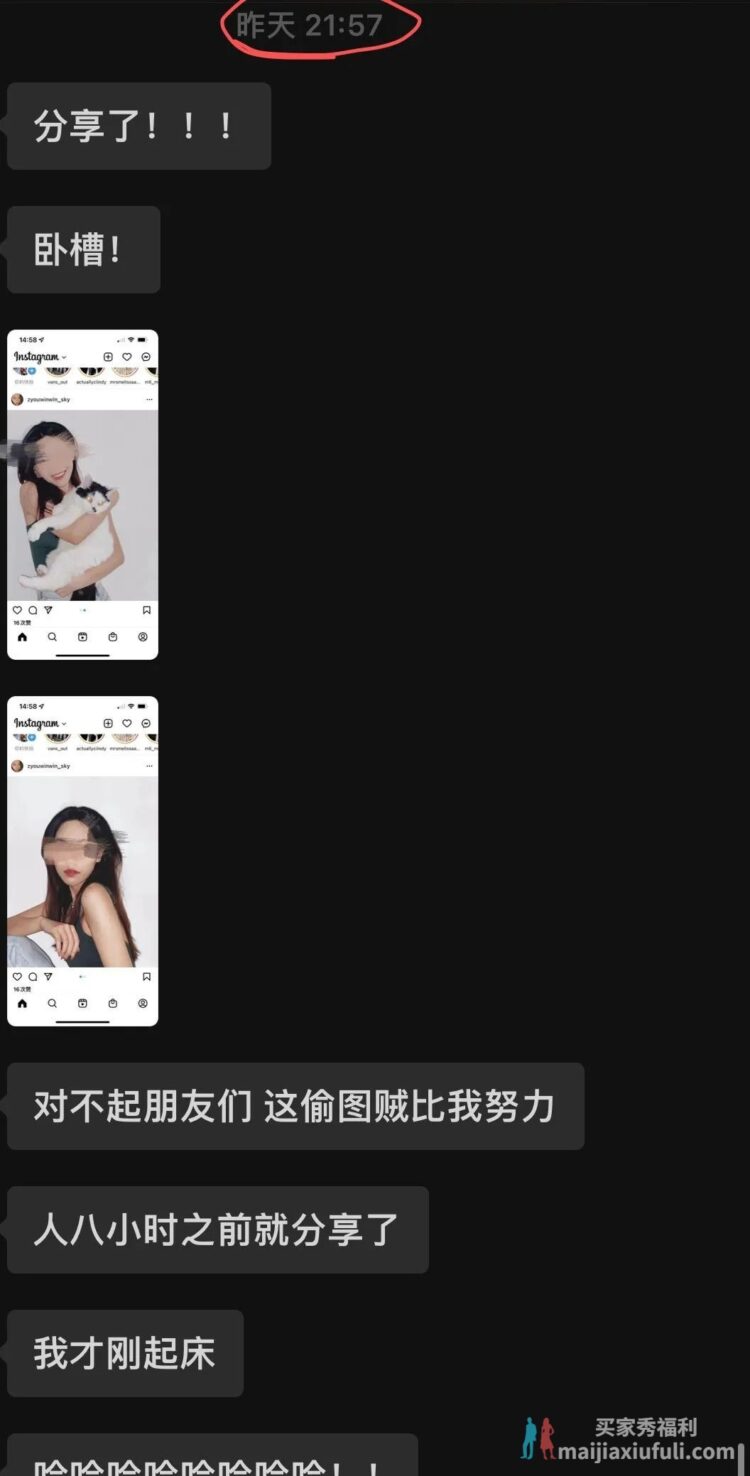Open the shared screenshot of seated long-haired woman
Image resolution: width=750 pixels, height=1476 pixels.
pyautogui.click(x=82, y=861)
